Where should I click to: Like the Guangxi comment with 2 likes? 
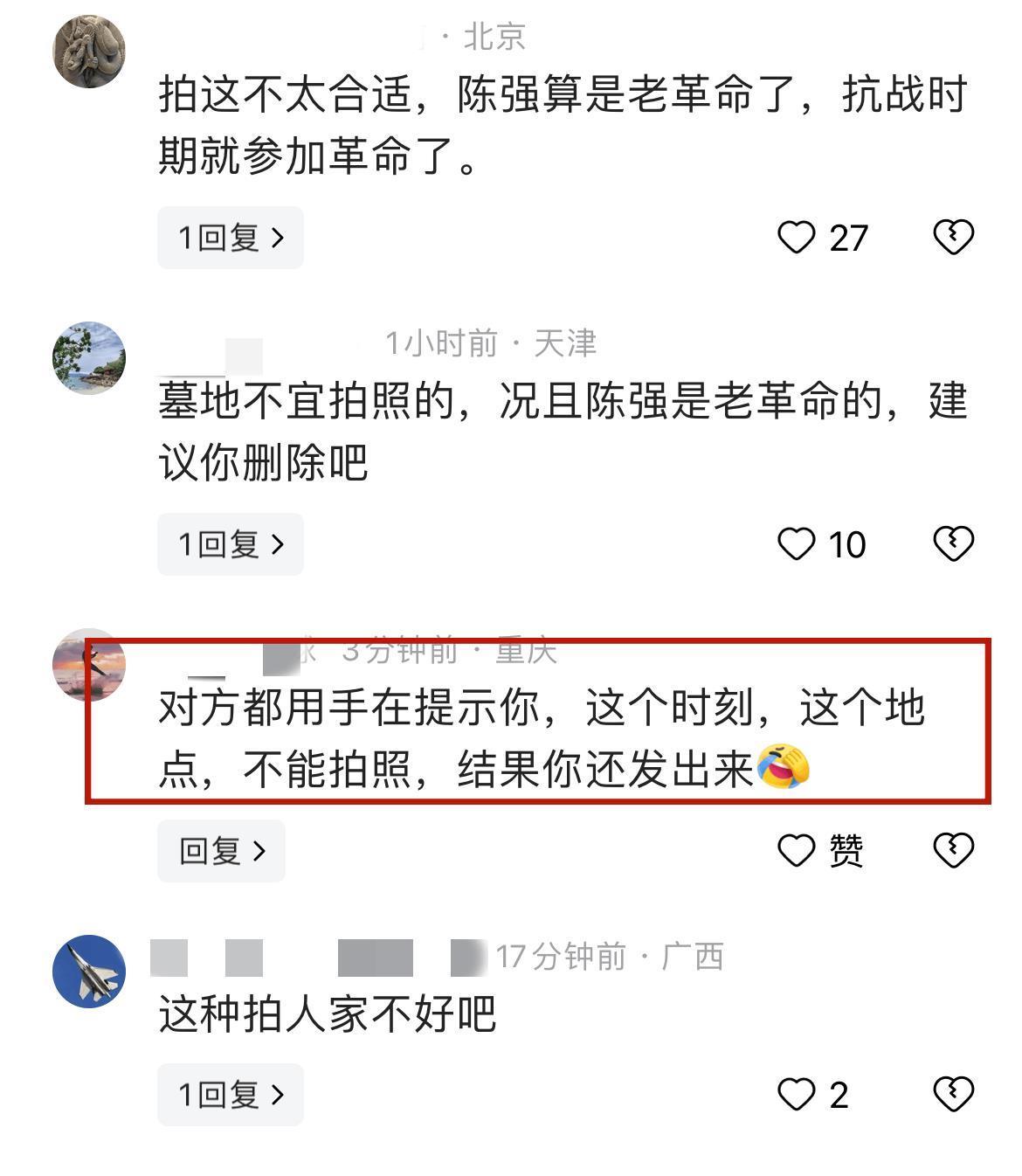796,1095
